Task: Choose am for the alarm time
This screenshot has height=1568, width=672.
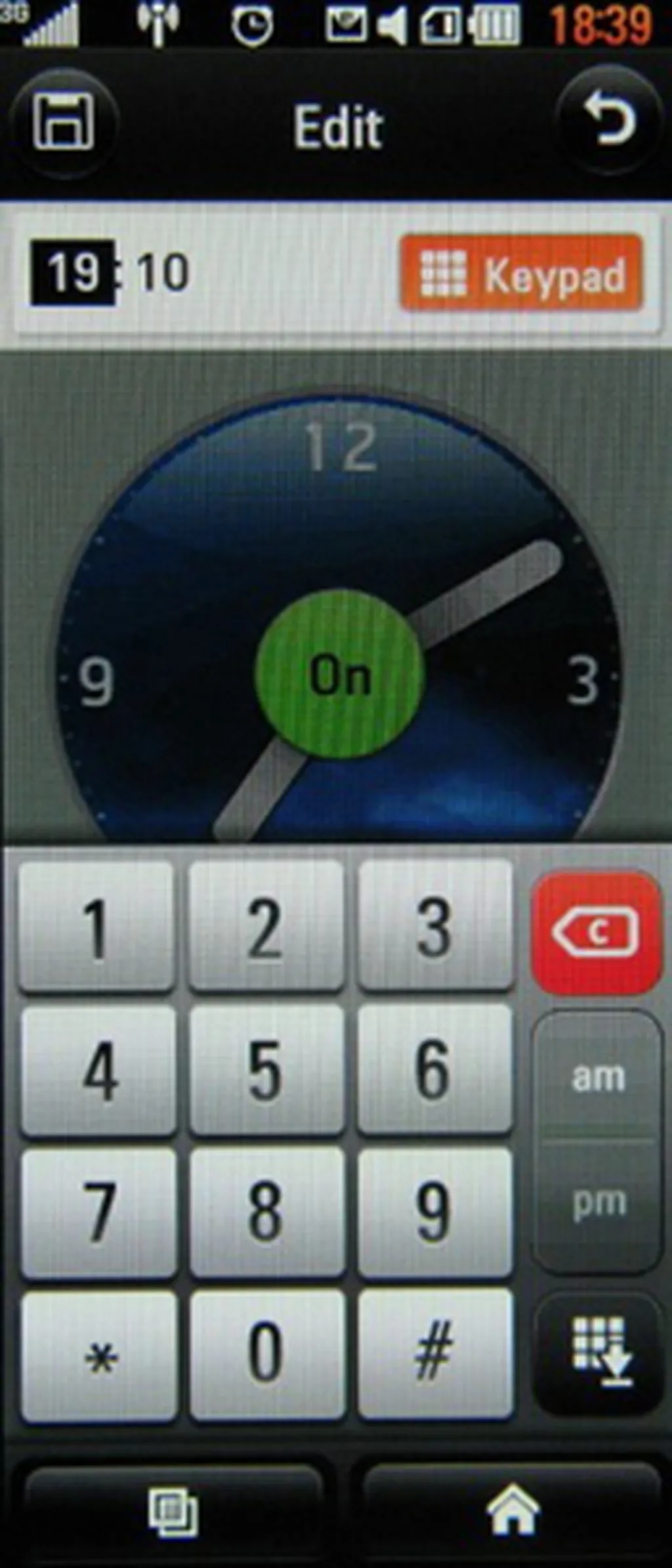Action: 597,1078
